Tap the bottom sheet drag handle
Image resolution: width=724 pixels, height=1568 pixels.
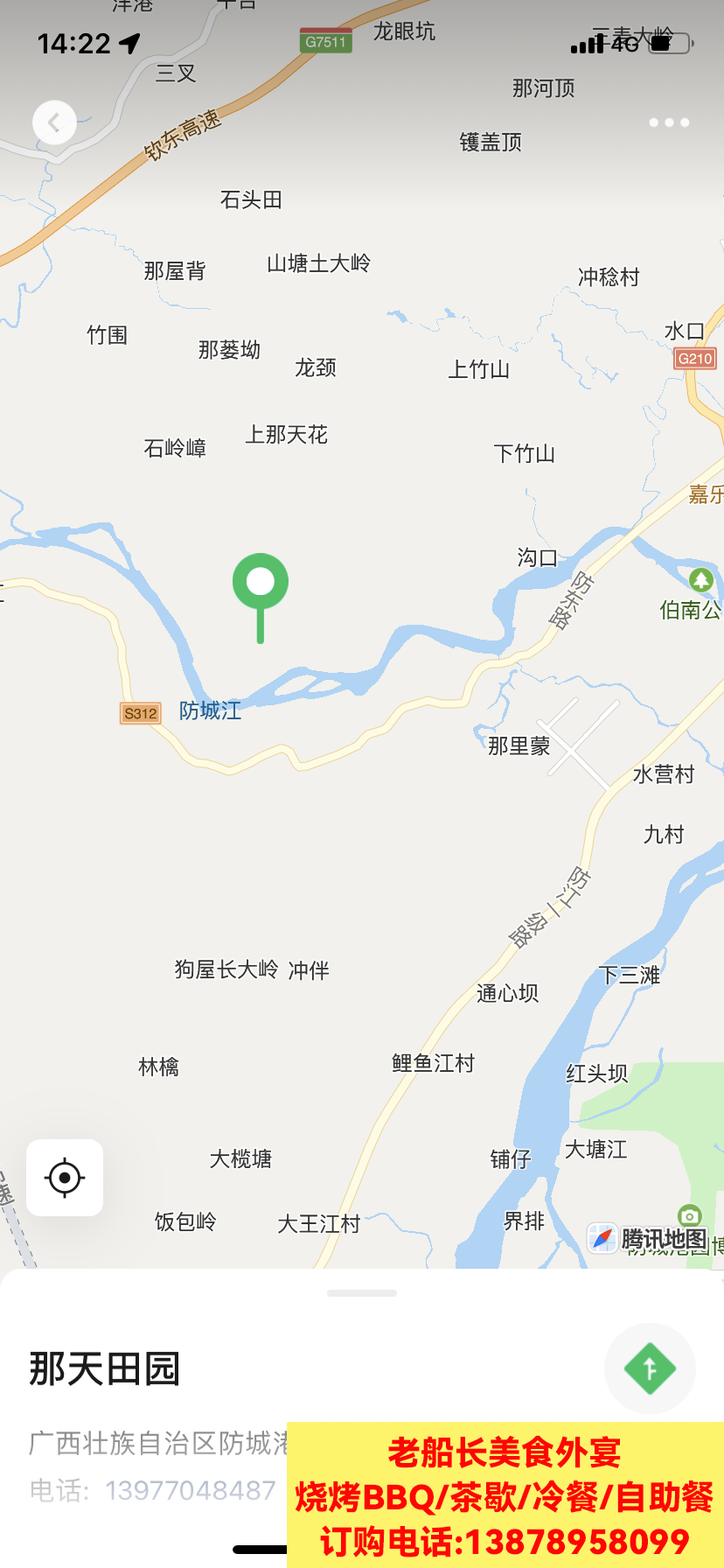point(362,1293)
